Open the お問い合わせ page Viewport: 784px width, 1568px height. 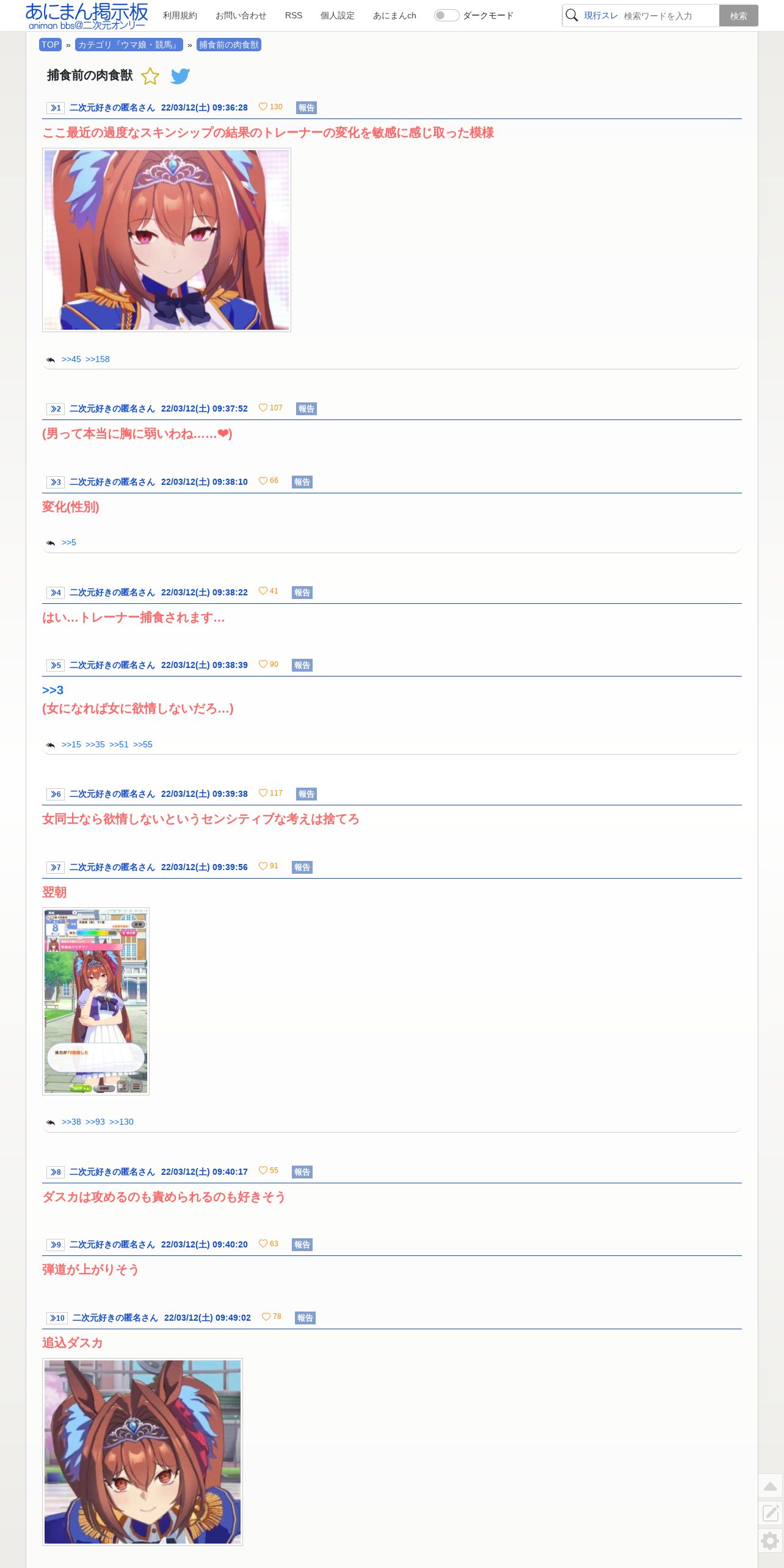click(x=241, y=15)
